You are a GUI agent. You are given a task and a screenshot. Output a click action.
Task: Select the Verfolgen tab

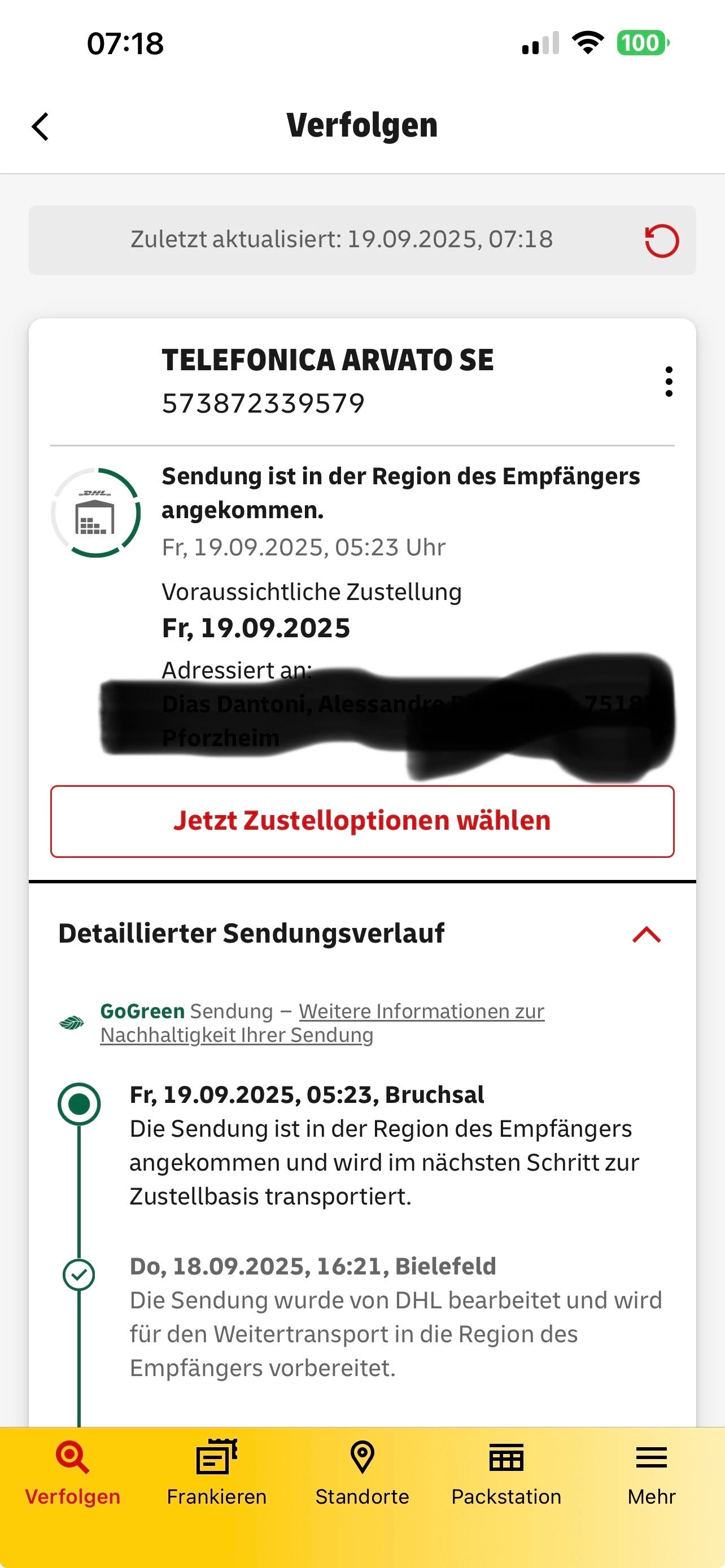[x=72, y=1472]
